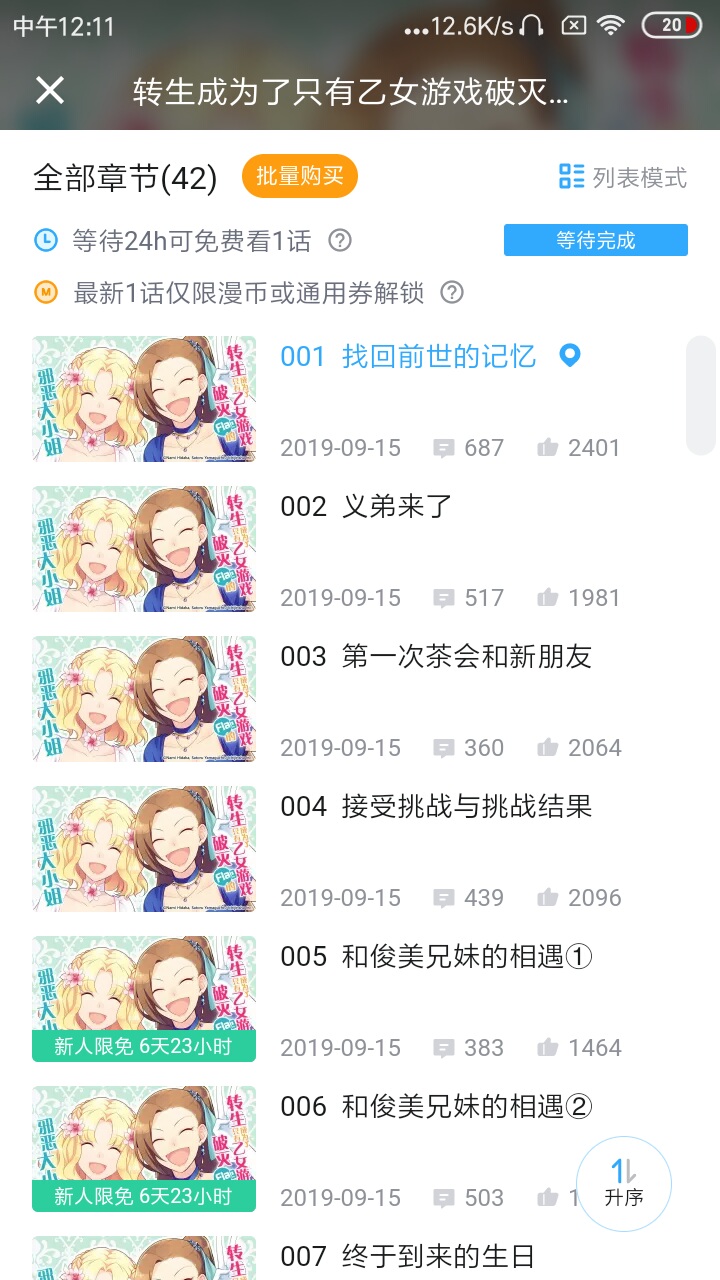Open help icon beside 等待24h可免费看1话
The height and width of the screenshot is (1280, 720).
point(340,241)
